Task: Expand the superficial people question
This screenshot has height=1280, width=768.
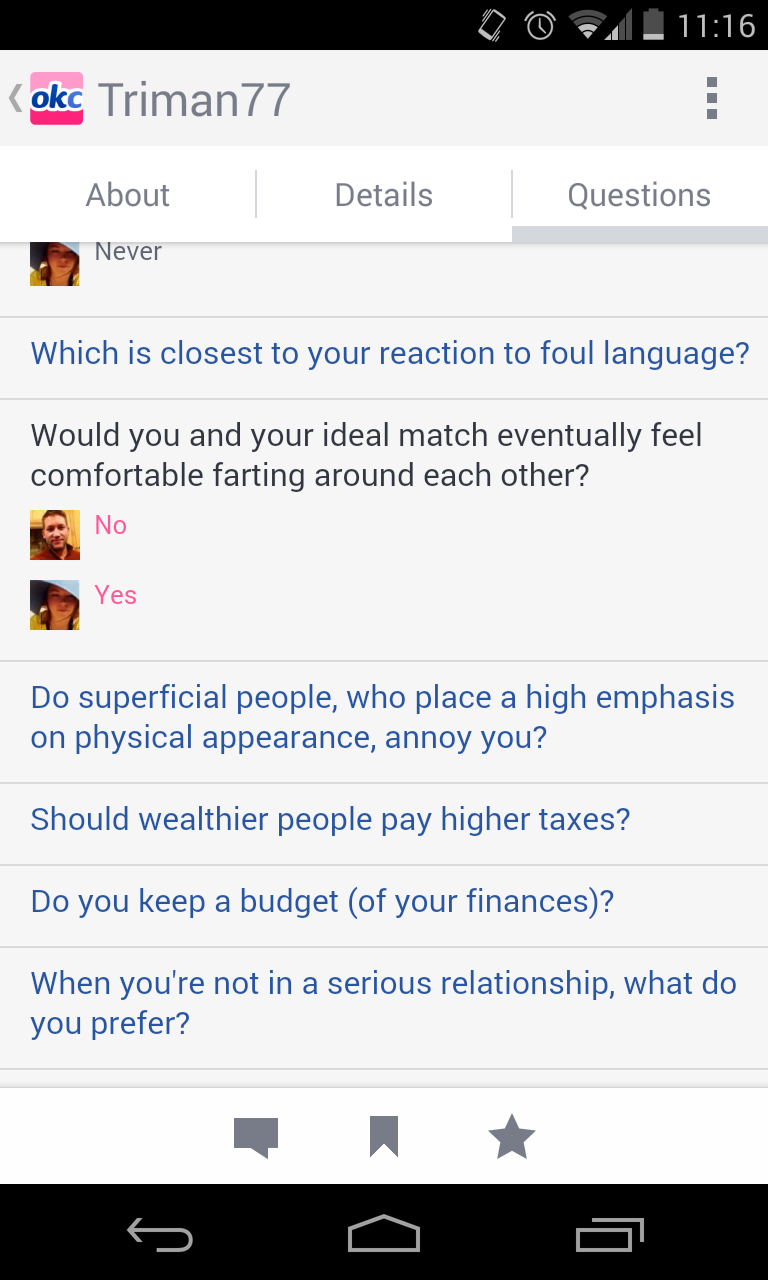Action: click(383, 718)
